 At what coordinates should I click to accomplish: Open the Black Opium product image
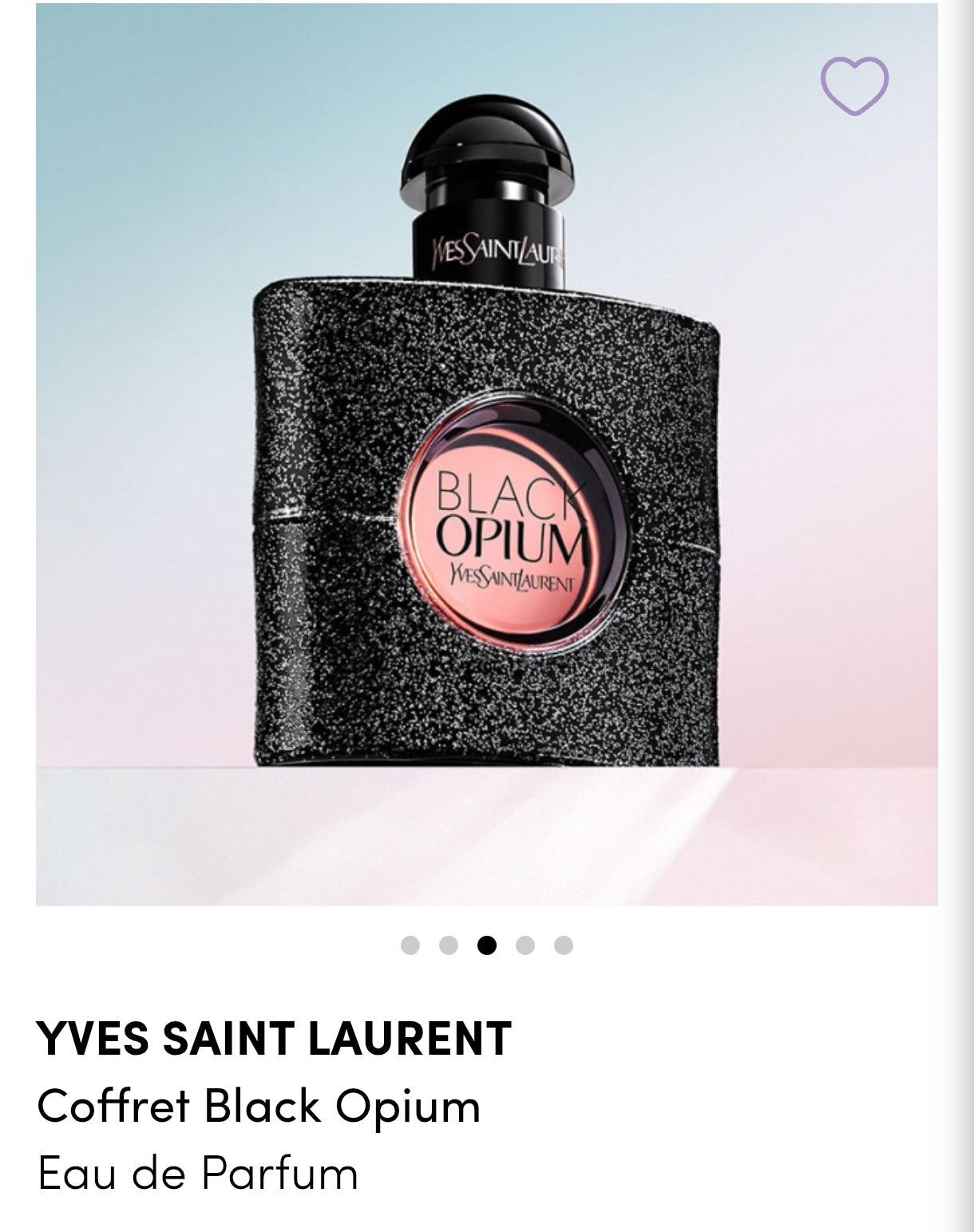click(x=486, y=455)
